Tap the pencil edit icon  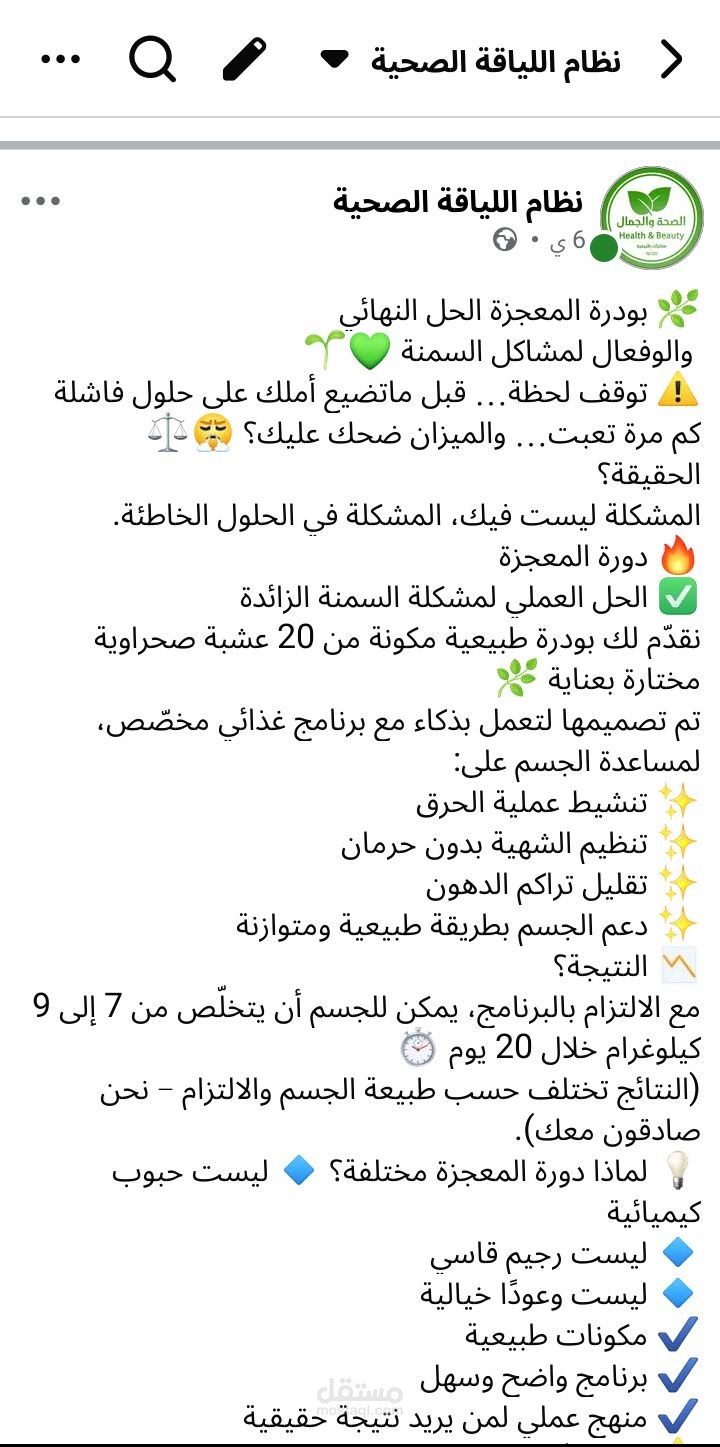coord(245,60)
